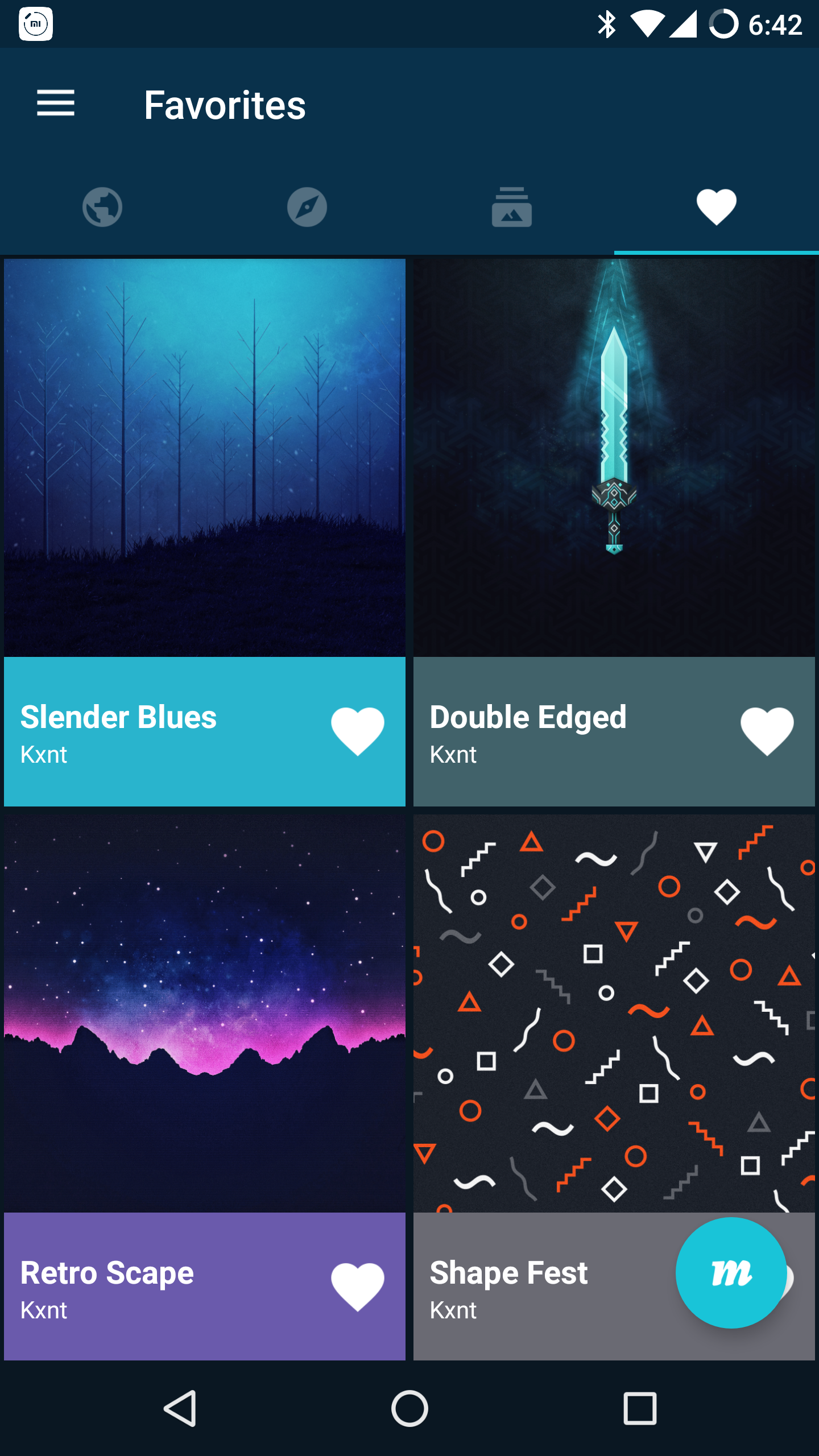
Task: Switch to the compass explore tab
Action: tap(307, 207)
